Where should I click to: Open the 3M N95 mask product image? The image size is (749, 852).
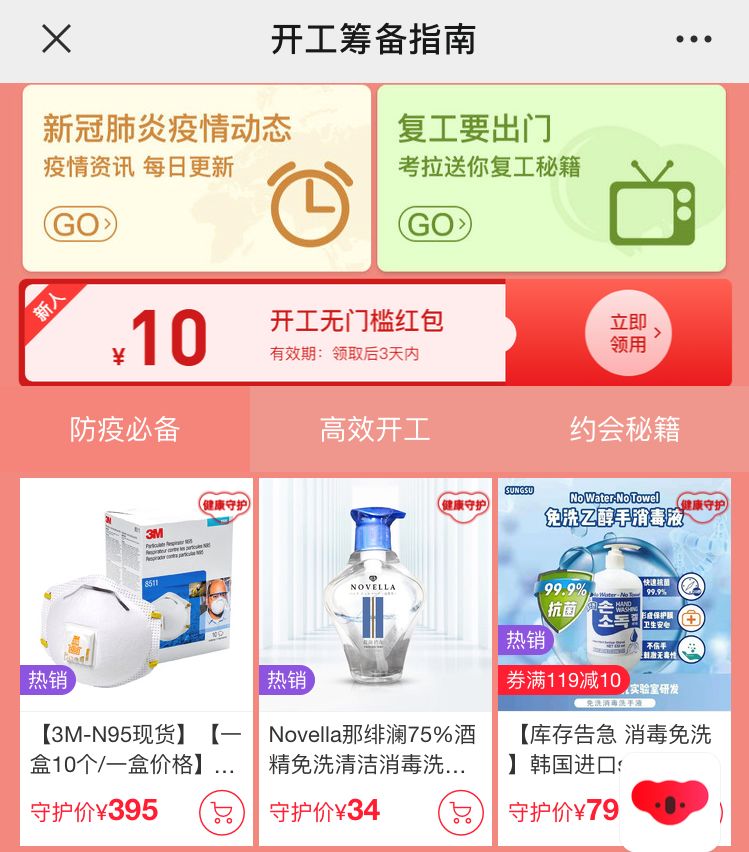pyautogui.click(x=137, y=590)
